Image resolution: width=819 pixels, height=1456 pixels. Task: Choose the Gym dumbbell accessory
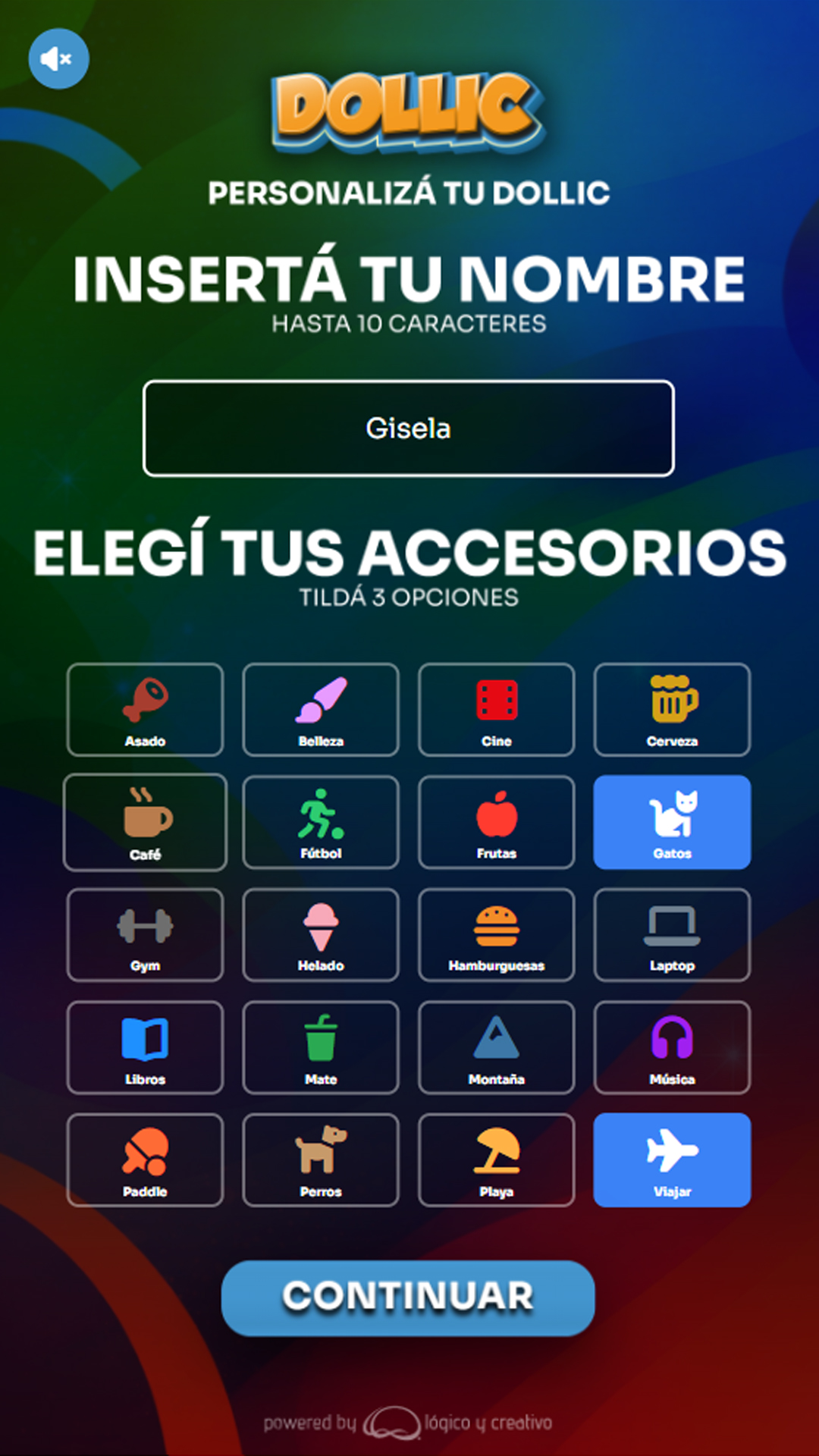[144, 934]
